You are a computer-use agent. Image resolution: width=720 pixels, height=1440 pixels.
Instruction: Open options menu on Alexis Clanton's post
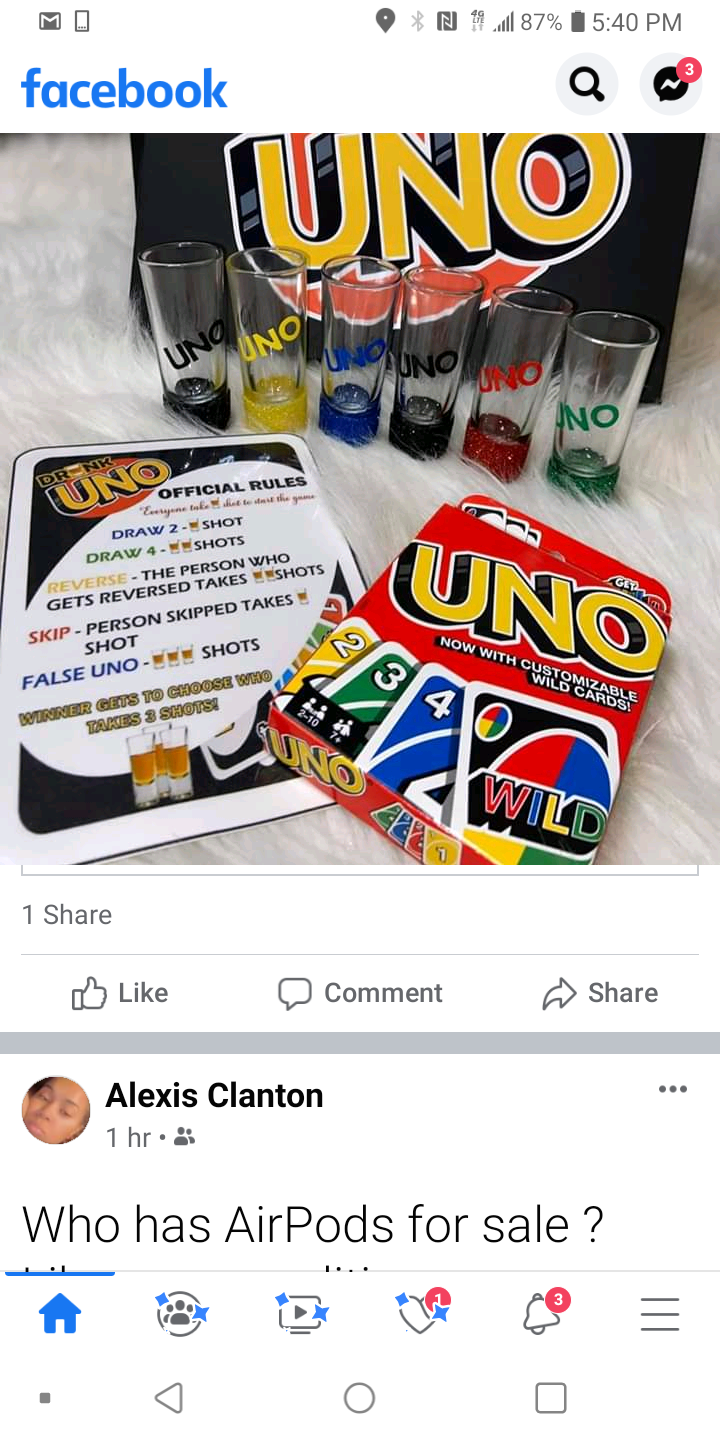coord(673,1089)
